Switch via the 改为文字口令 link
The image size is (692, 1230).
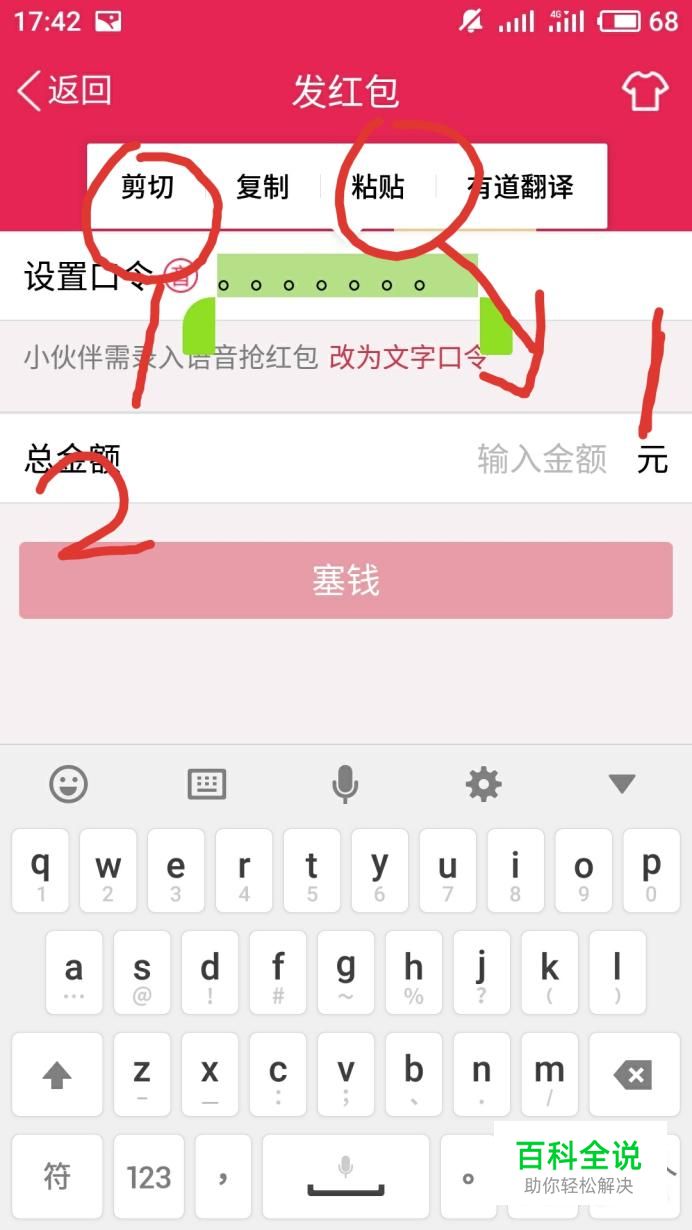[408, 357]
